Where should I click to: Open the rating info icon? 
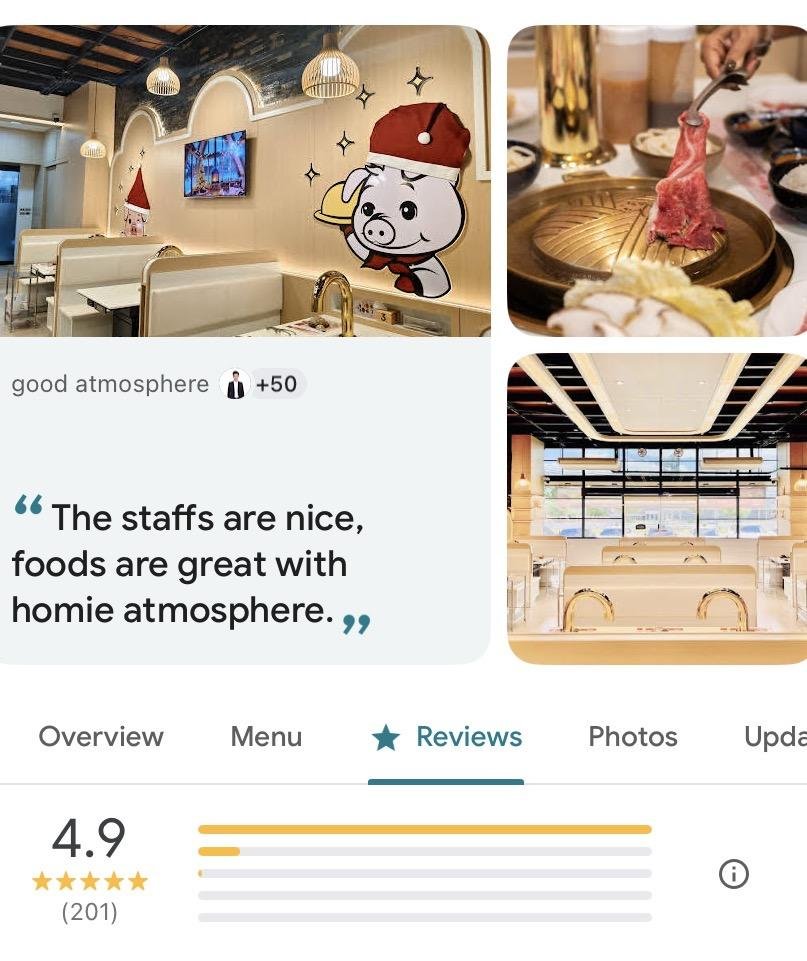[733, 874]
